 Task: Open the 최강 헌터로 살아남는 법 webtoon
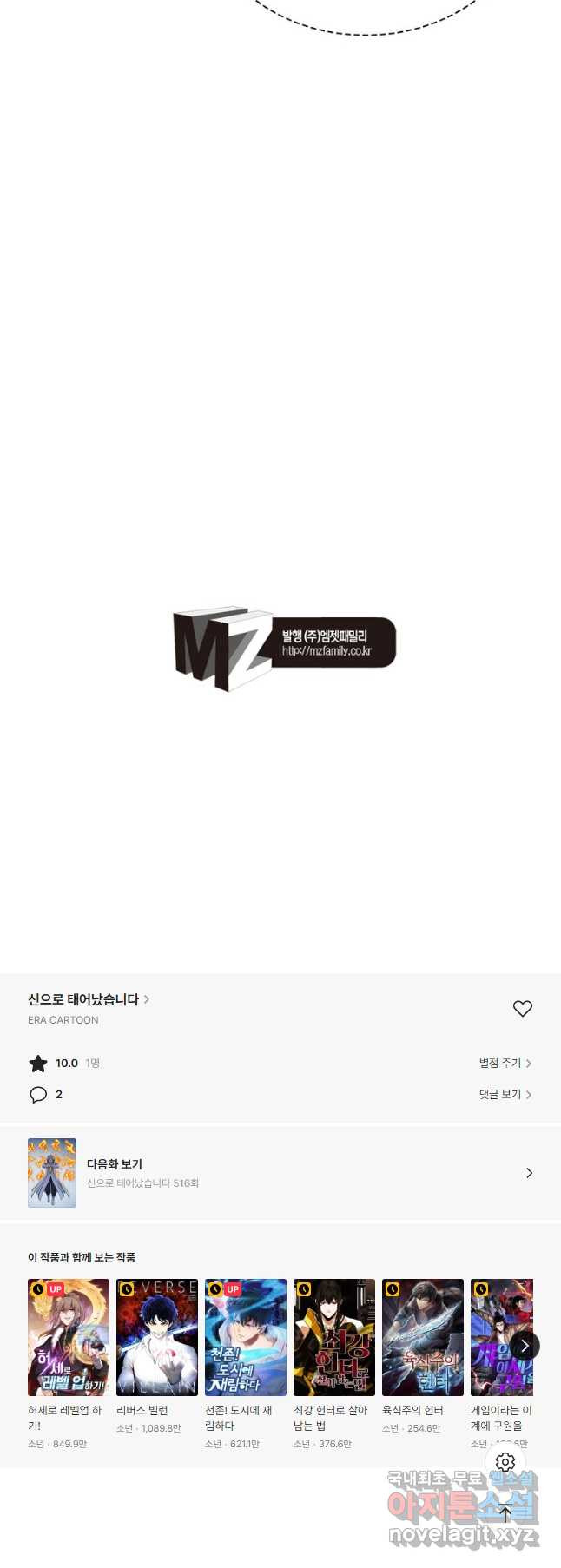point(334,1337)
